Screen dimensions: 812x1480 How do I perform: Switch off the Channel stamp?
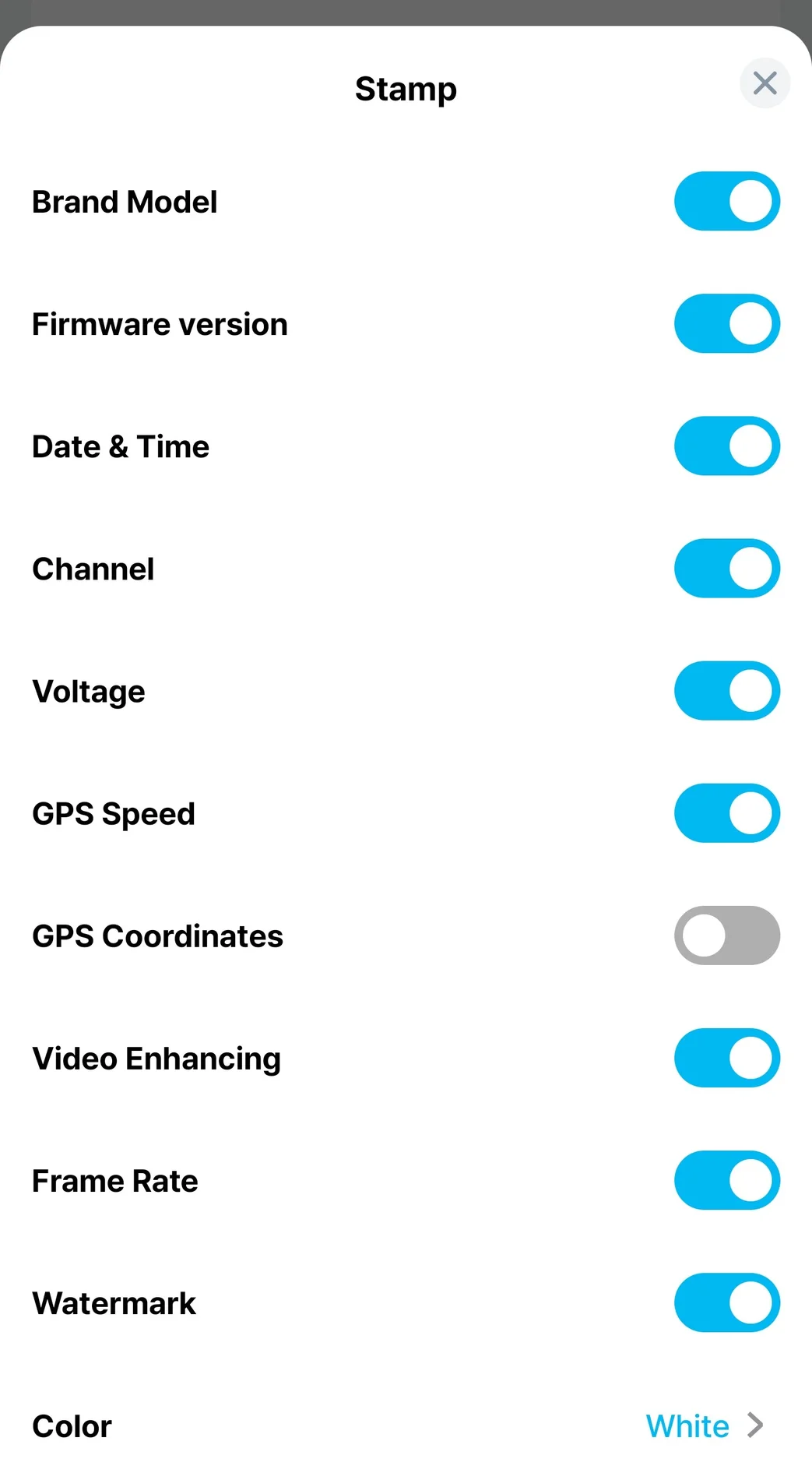click(727, 569)
